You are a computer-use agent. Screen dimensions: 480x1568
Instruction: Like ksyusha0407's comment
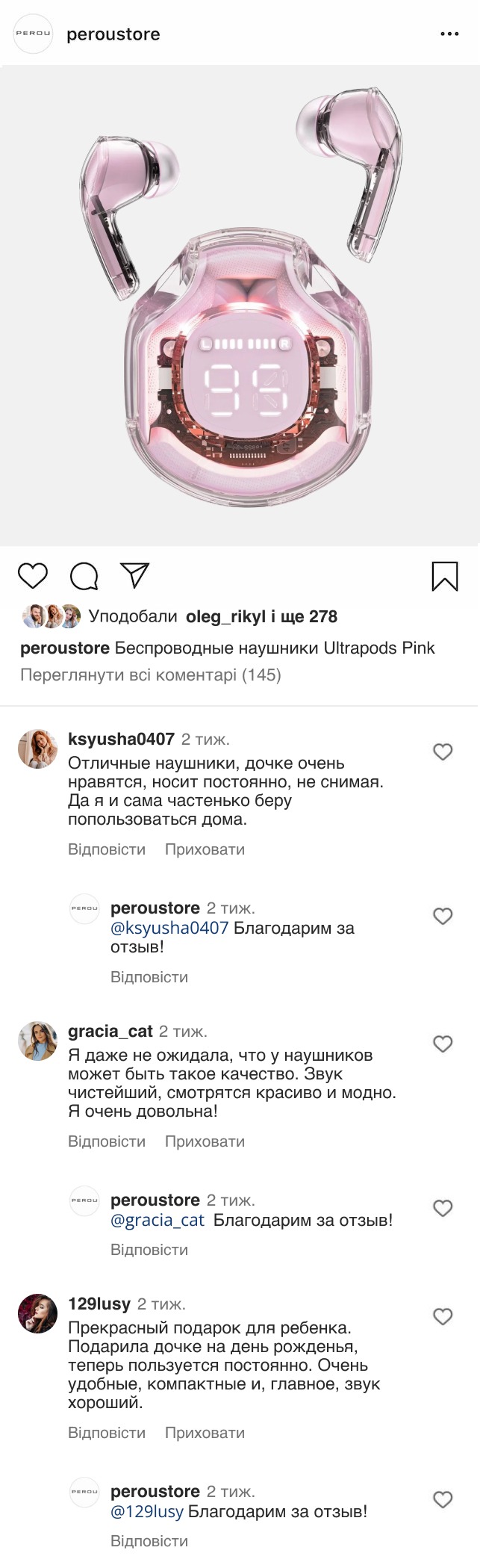pos(443,752)
